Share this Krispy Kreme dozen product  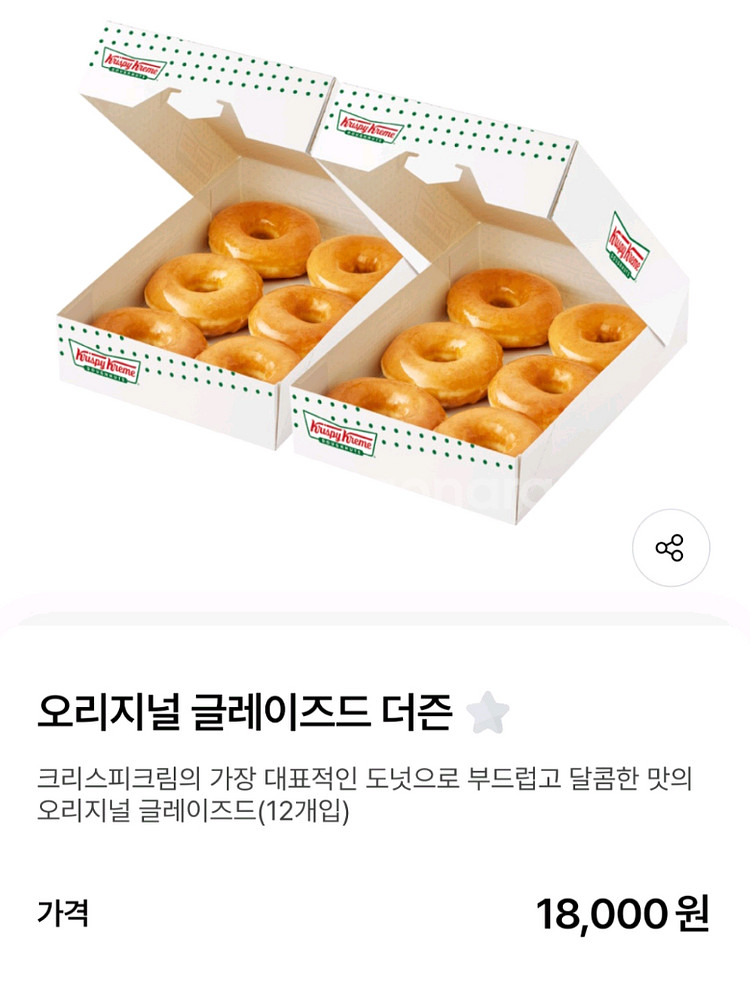pyautogui.click(x=670, y=548)
